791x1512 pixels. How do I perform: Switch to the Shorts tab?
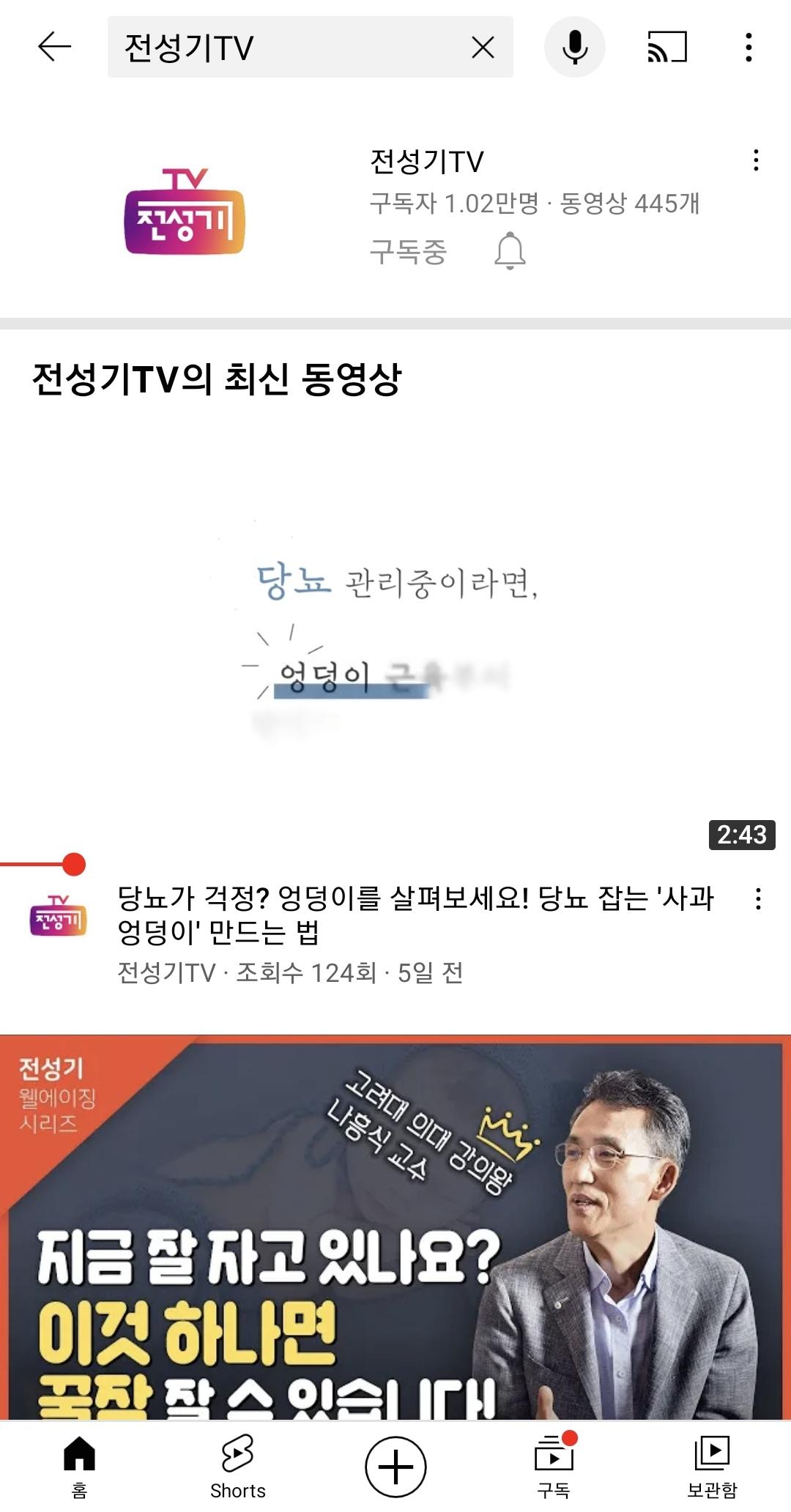[237, 1466]
